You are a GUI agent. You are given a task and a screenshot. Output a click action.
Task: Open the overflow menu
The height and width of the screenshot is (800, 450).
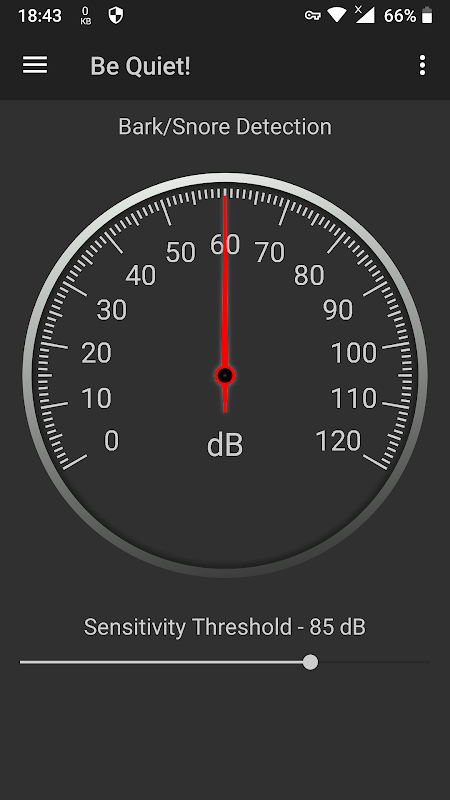[x=422, y=65]
